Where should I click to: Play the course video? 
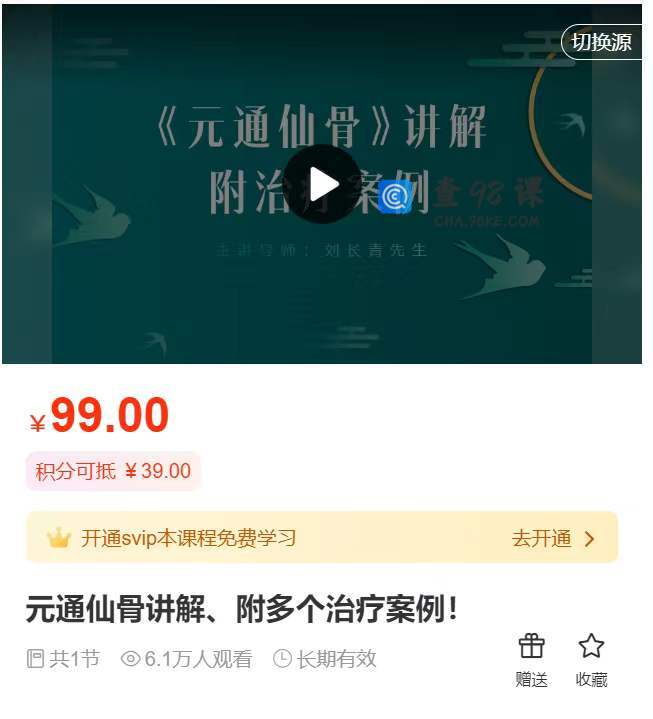coord(321,184)
